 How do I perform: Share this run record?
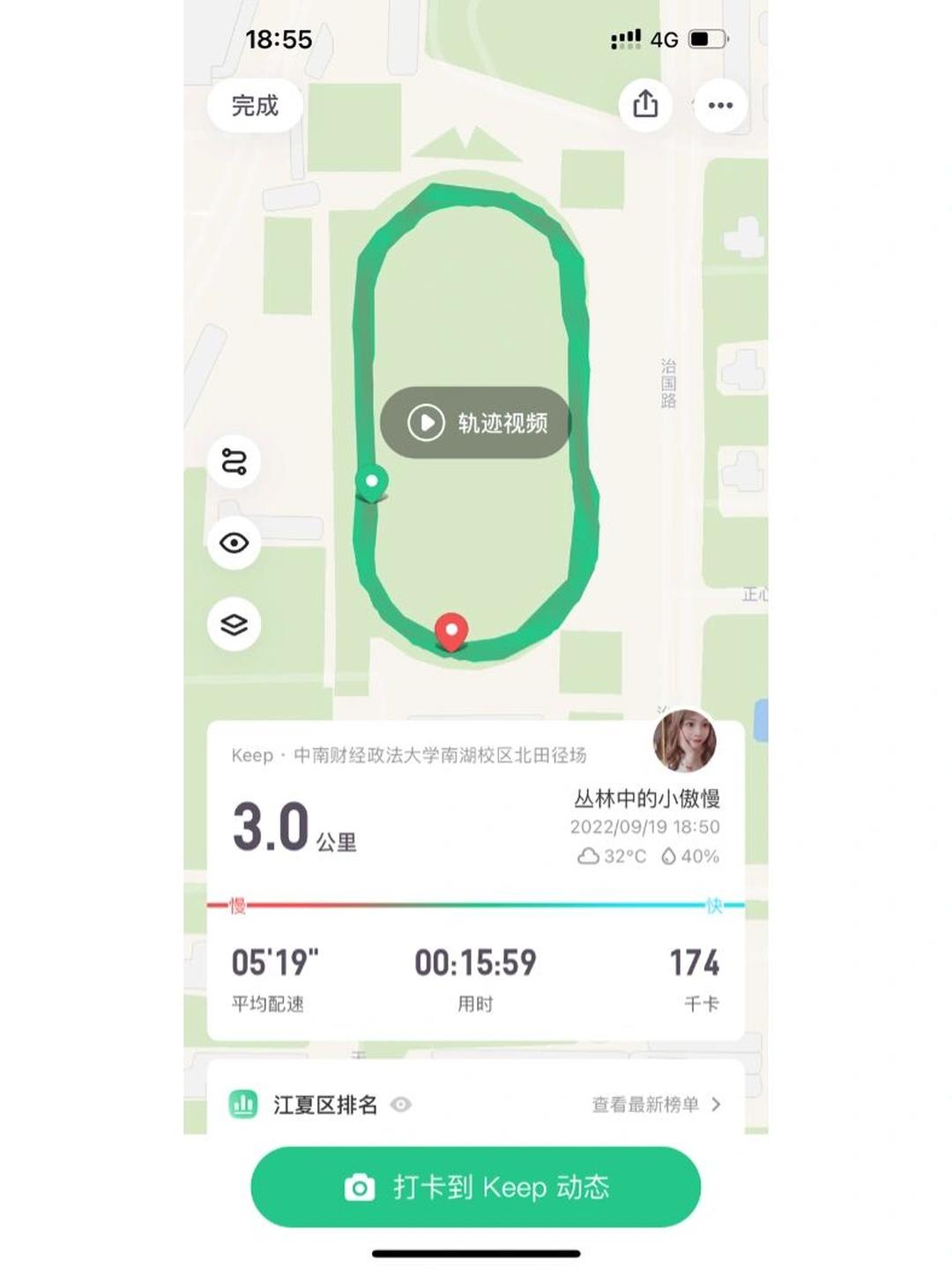coord(645,104)
